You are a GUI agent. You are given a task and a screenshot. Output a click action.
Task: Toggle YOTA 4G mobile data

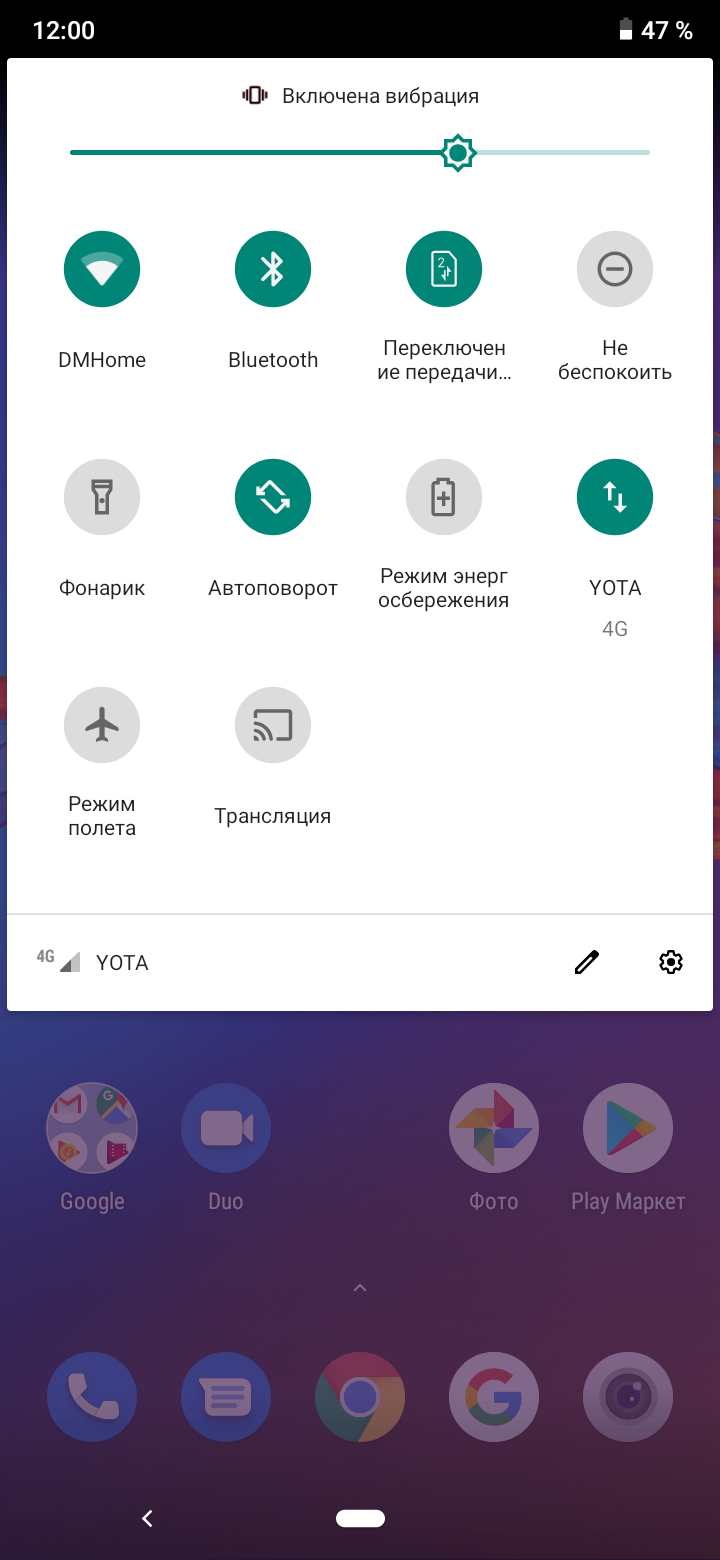pos(615,497)
